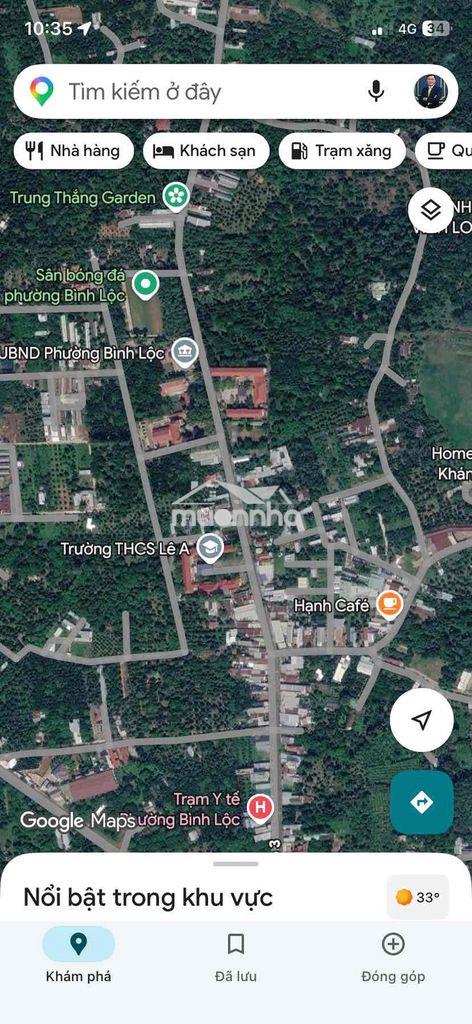
Task: Open directions with the teal button
Action: pos(422,802)
